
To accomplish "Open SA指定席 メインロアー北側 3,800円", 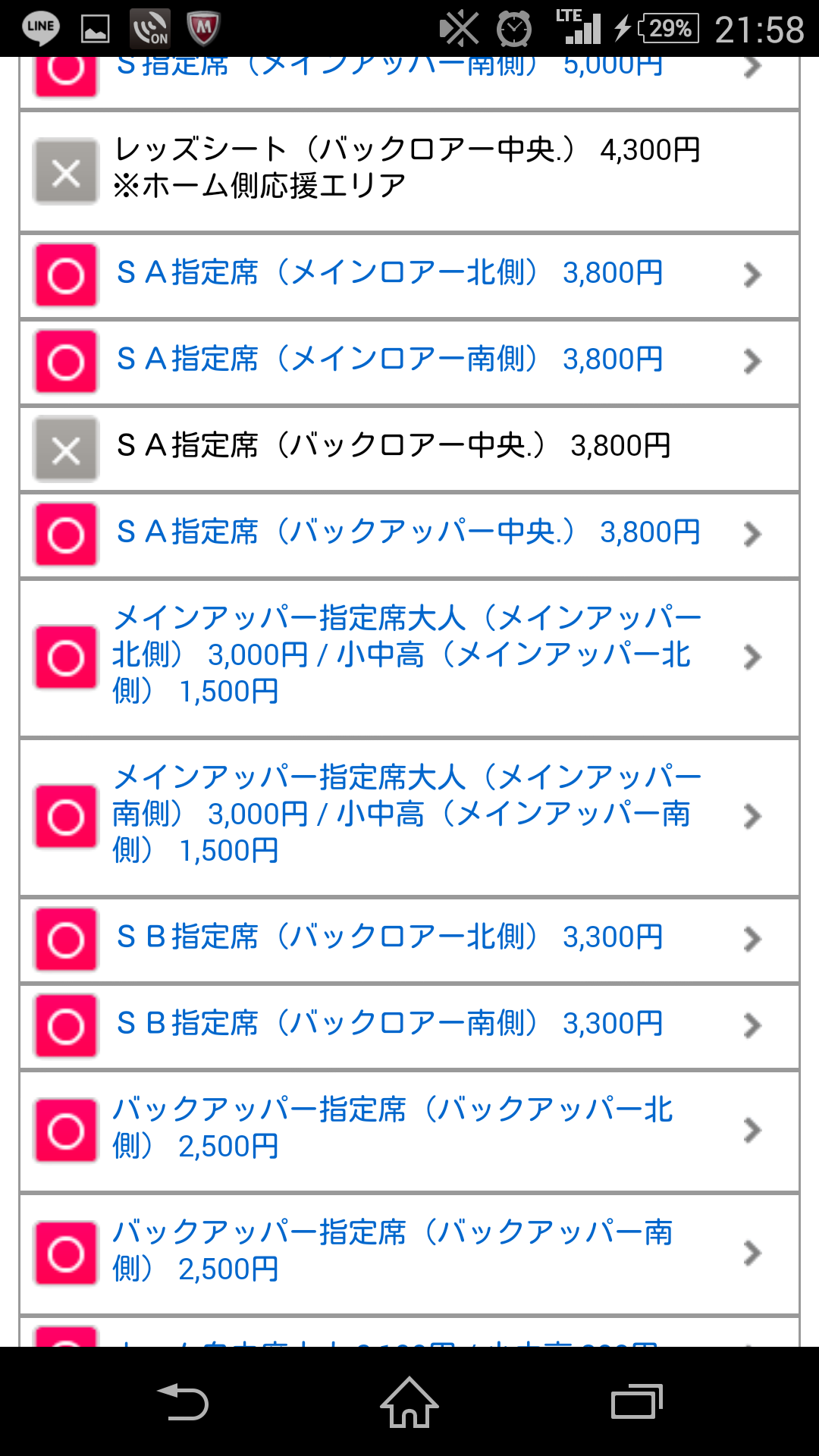I will [409, 275].
